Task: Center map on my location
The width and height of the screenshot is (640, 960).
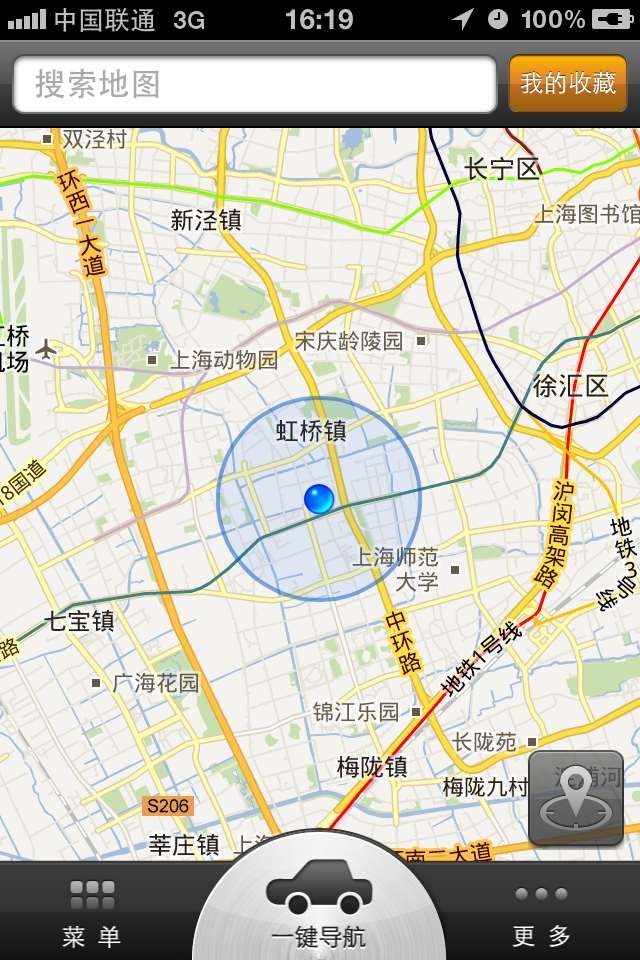Action: pyautogui.click(x=575, y=798)
